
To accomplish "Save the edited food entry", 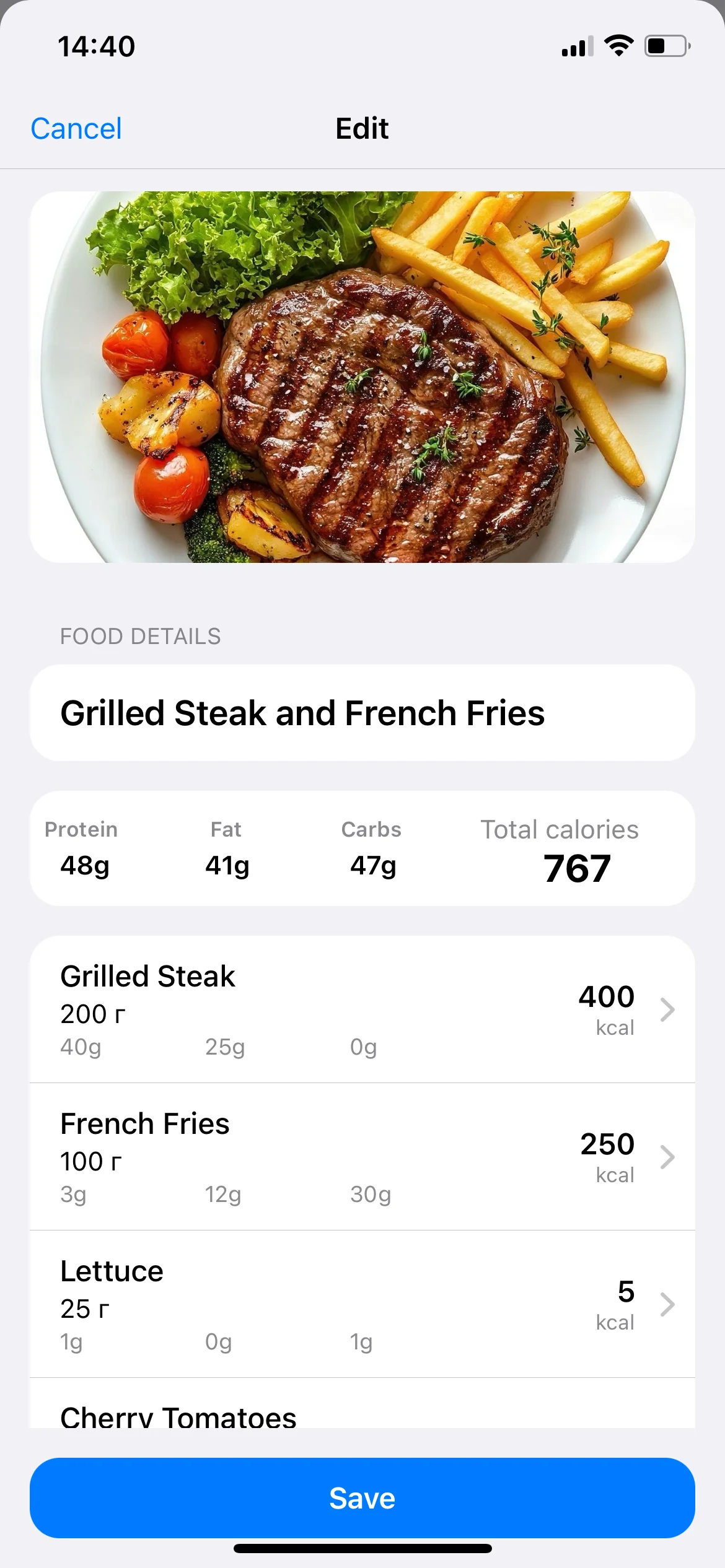I will (x=362, y=1498).
